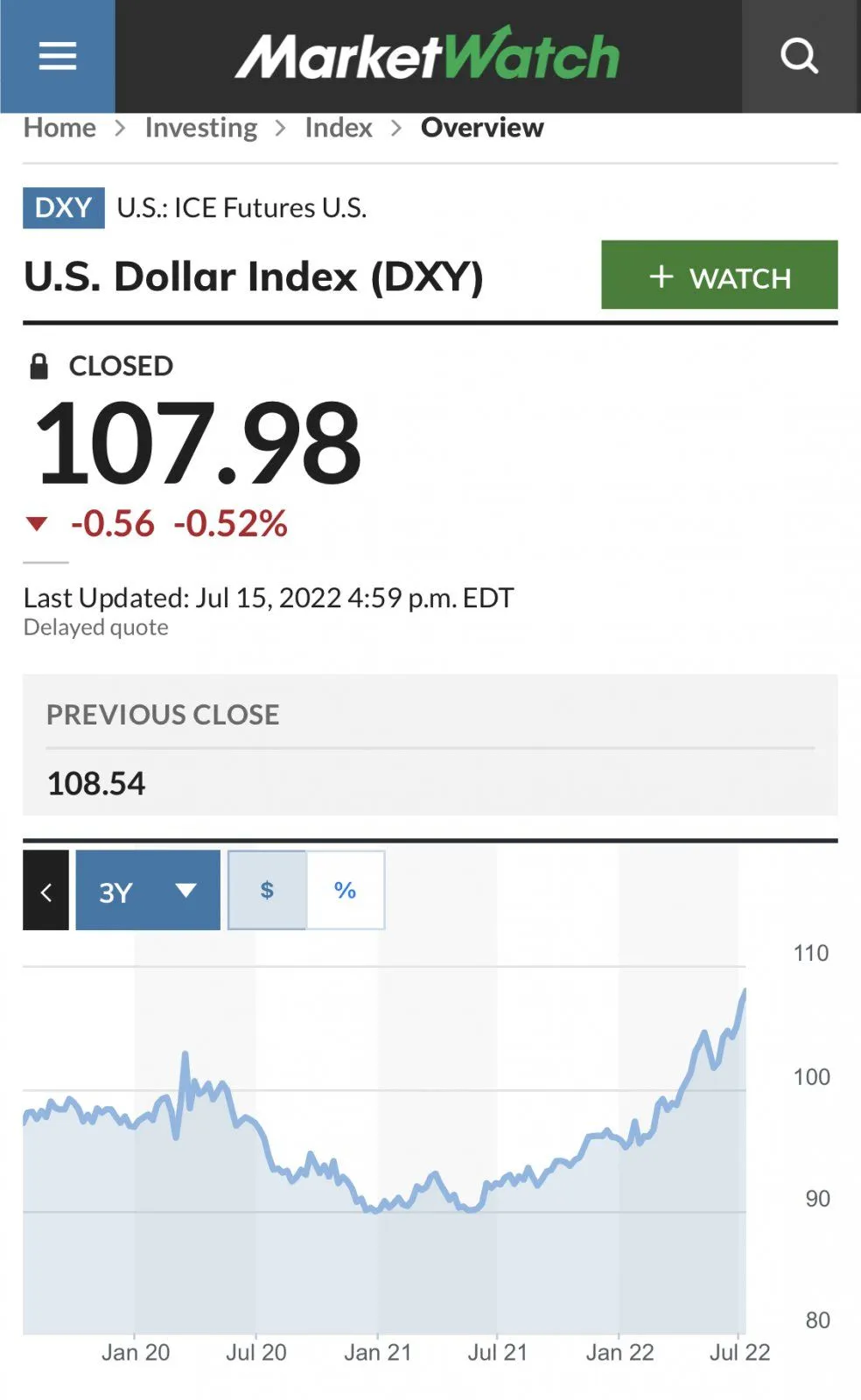Expand the 3Y time range dropdown
861x1400 pixels.
point(148,891)
